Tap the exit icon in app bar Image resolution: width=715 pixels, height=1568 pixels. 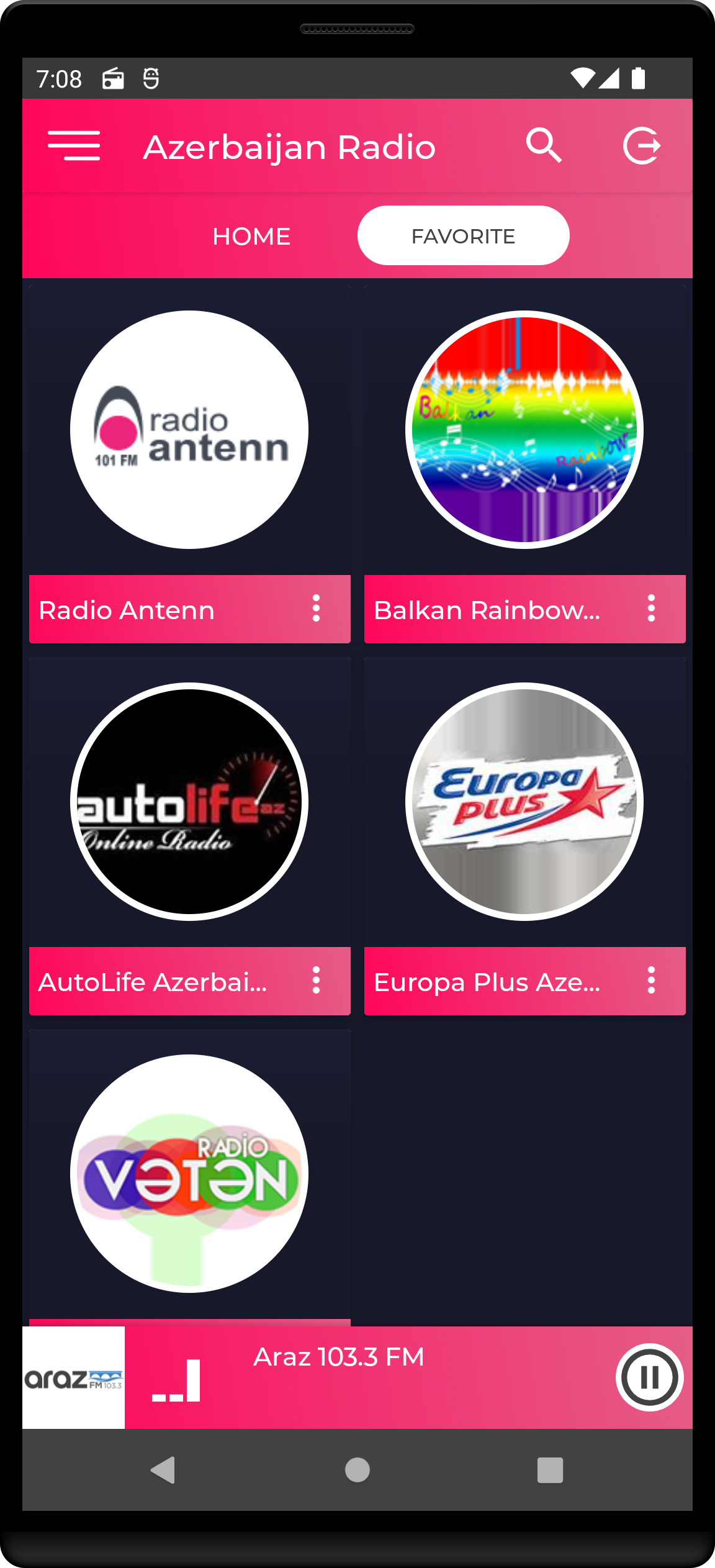pos(642,146)
